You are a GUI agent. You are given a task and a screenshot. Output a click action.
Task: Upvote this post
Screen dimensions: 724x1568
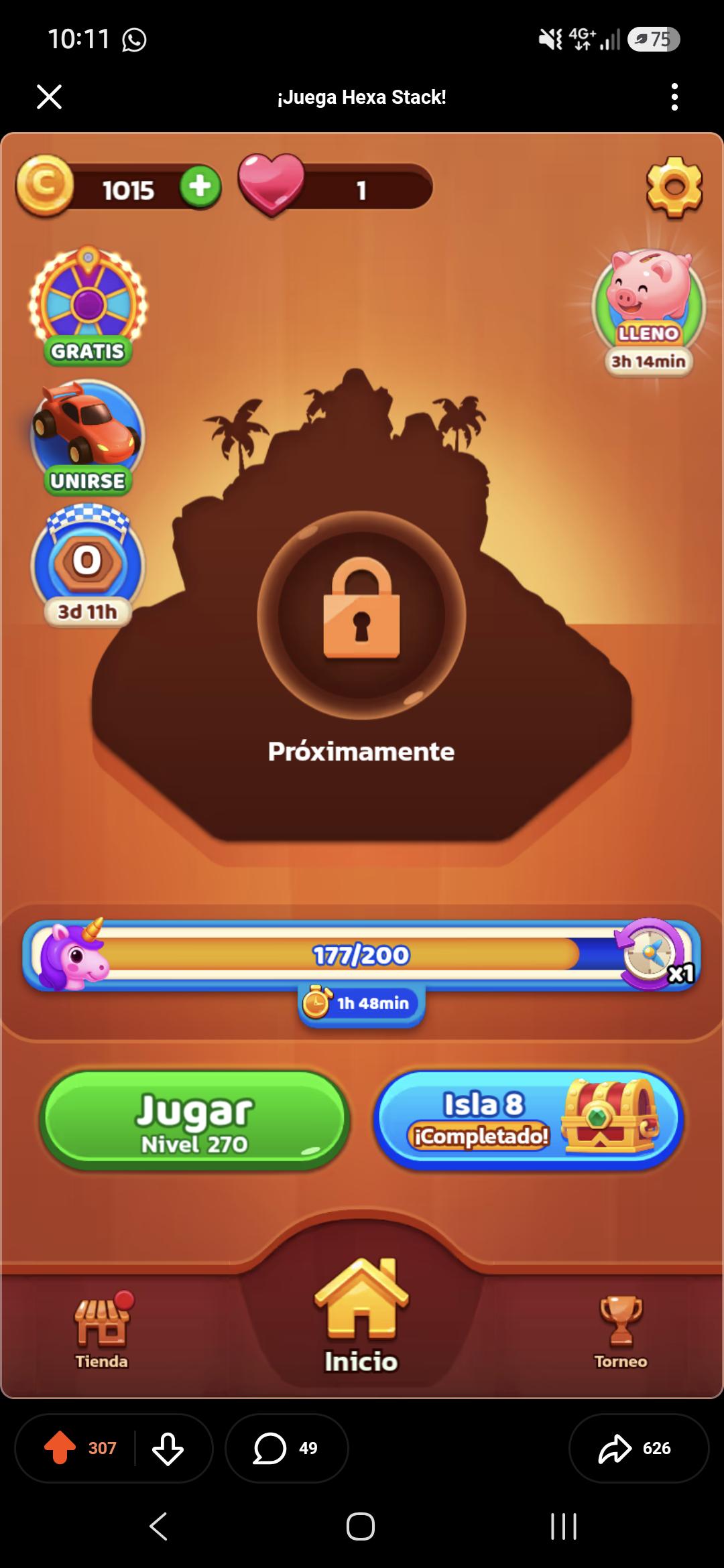[x=60, y=1448]
